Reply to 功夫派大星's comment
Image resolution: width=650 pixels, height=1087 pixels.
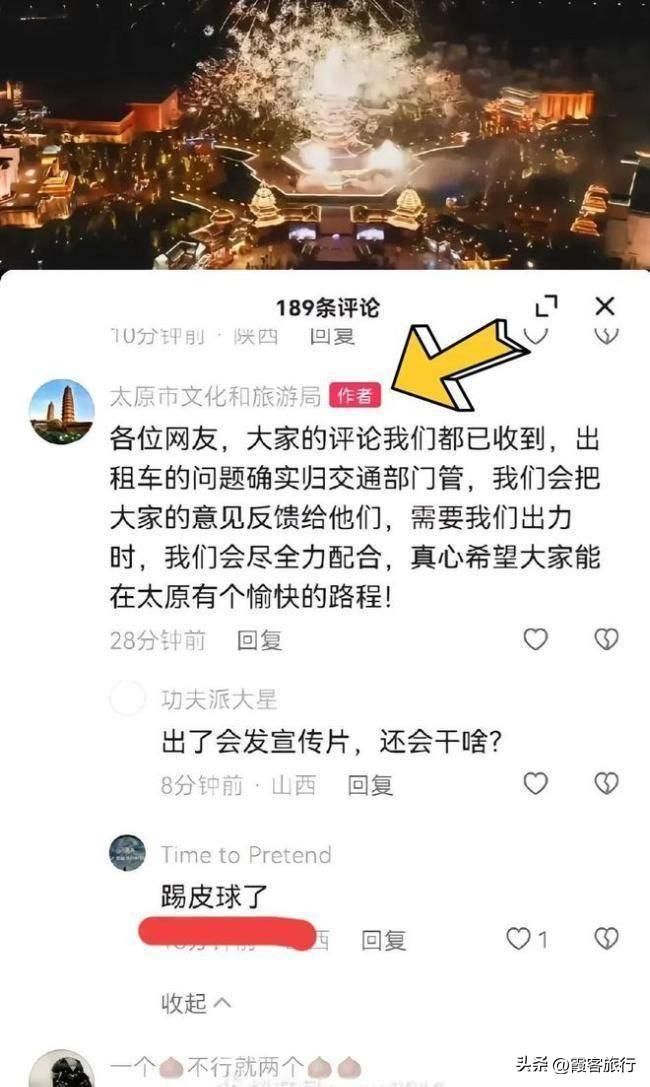coord(370,785)
